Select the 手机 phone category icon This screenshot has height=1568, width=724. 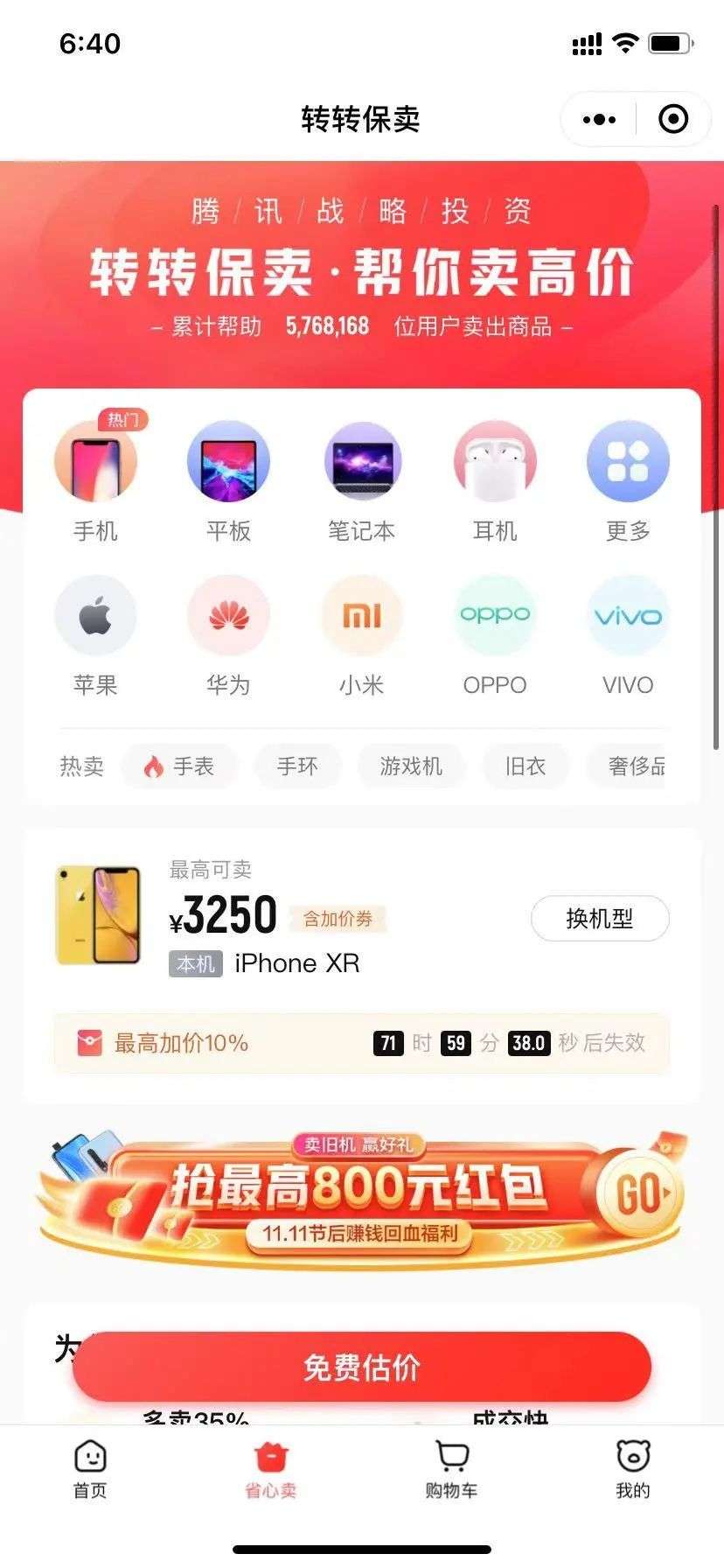pos(96,462)
